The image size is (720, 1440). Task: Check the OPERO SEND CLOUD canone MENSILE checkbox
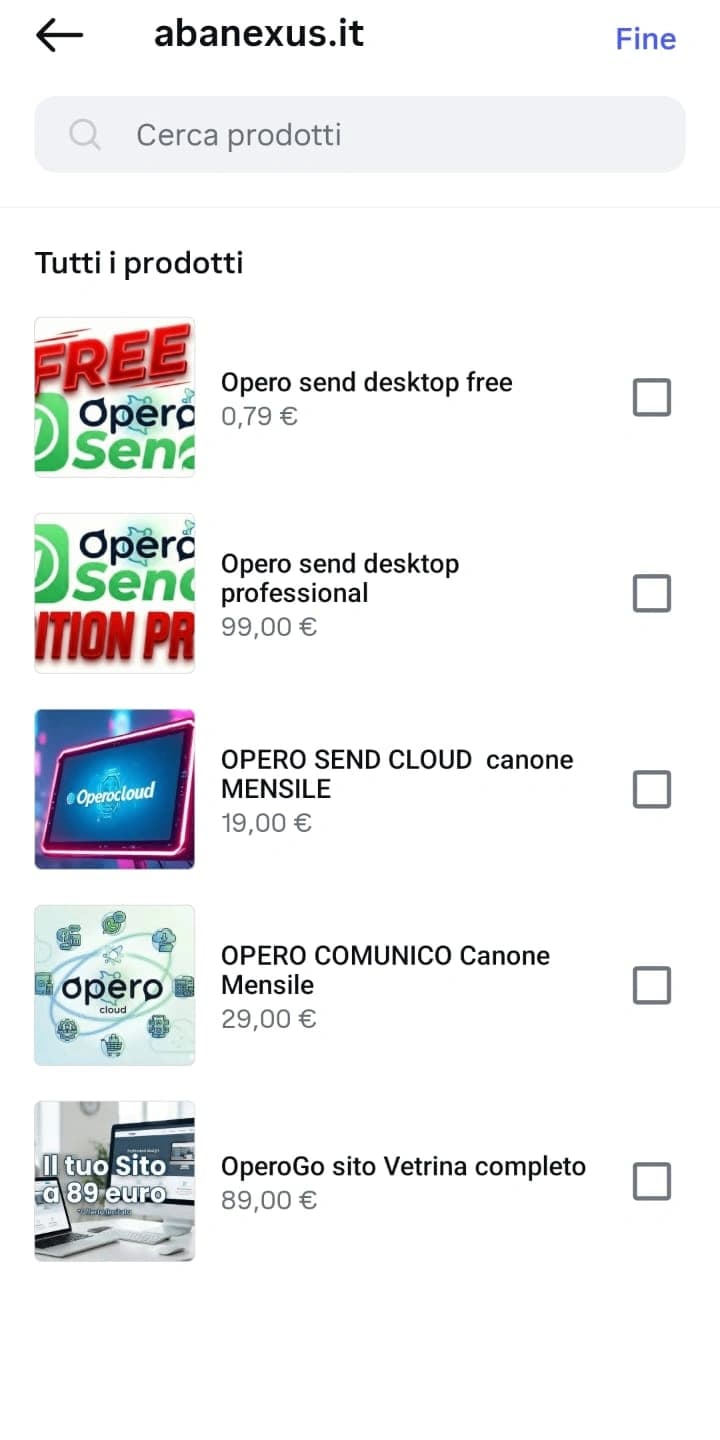point(651,788)
